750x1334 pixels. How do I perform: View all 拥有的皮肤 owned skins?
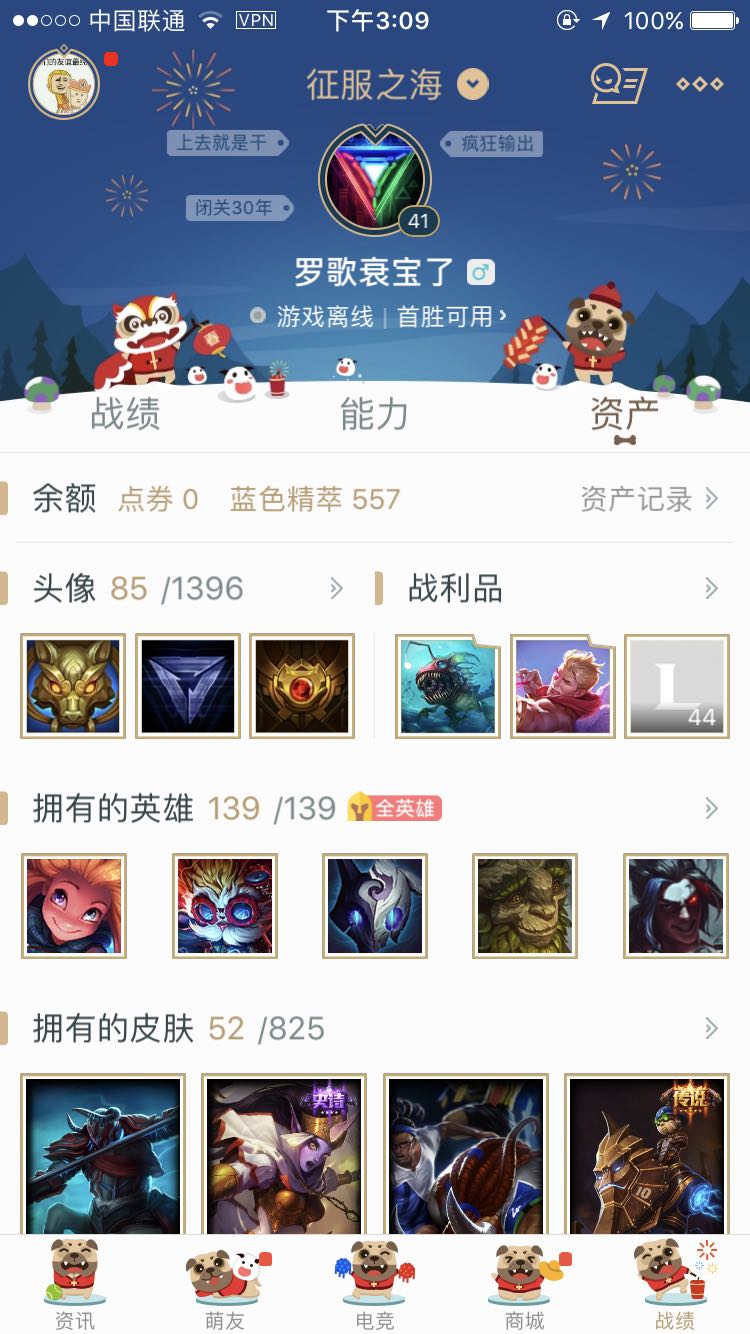click(711, 1028)
